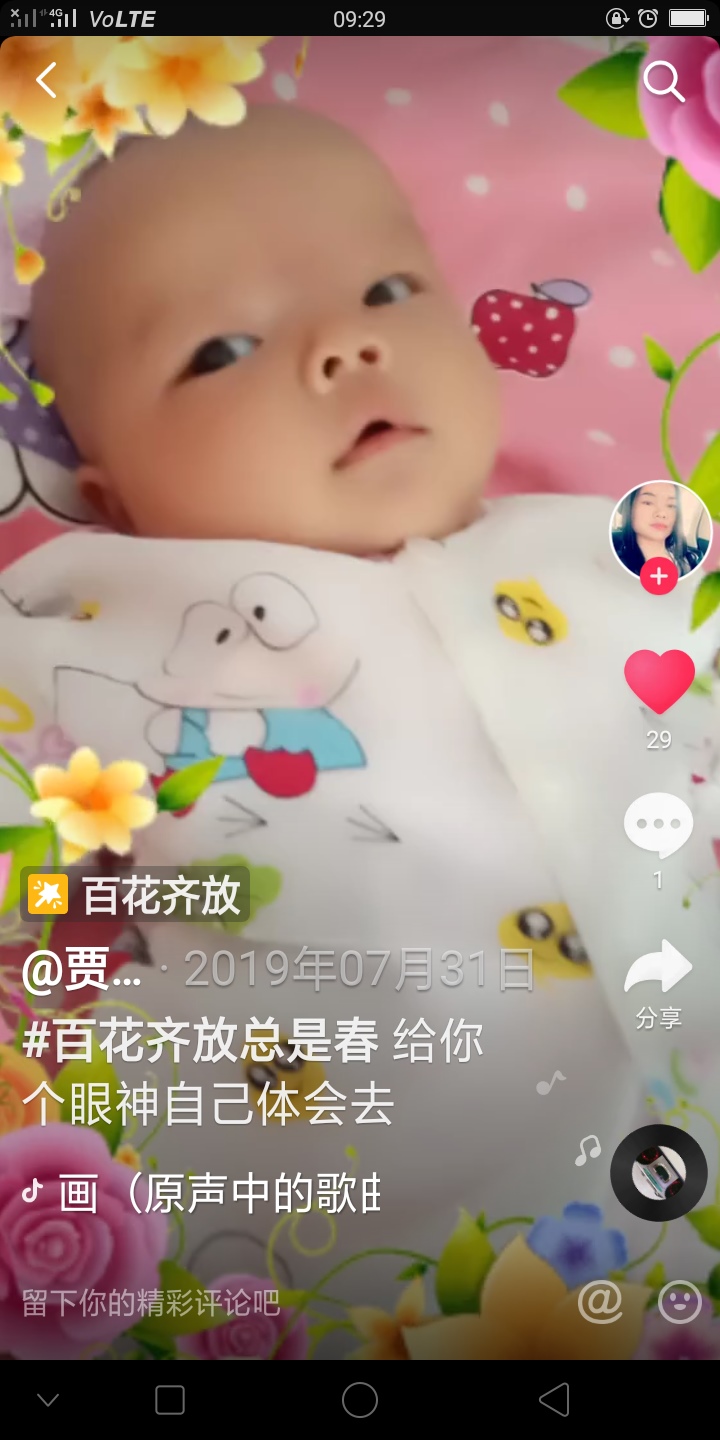Share this video via 分享
Viewport: 720px width, 1440px height.
(x=658, y=970)
